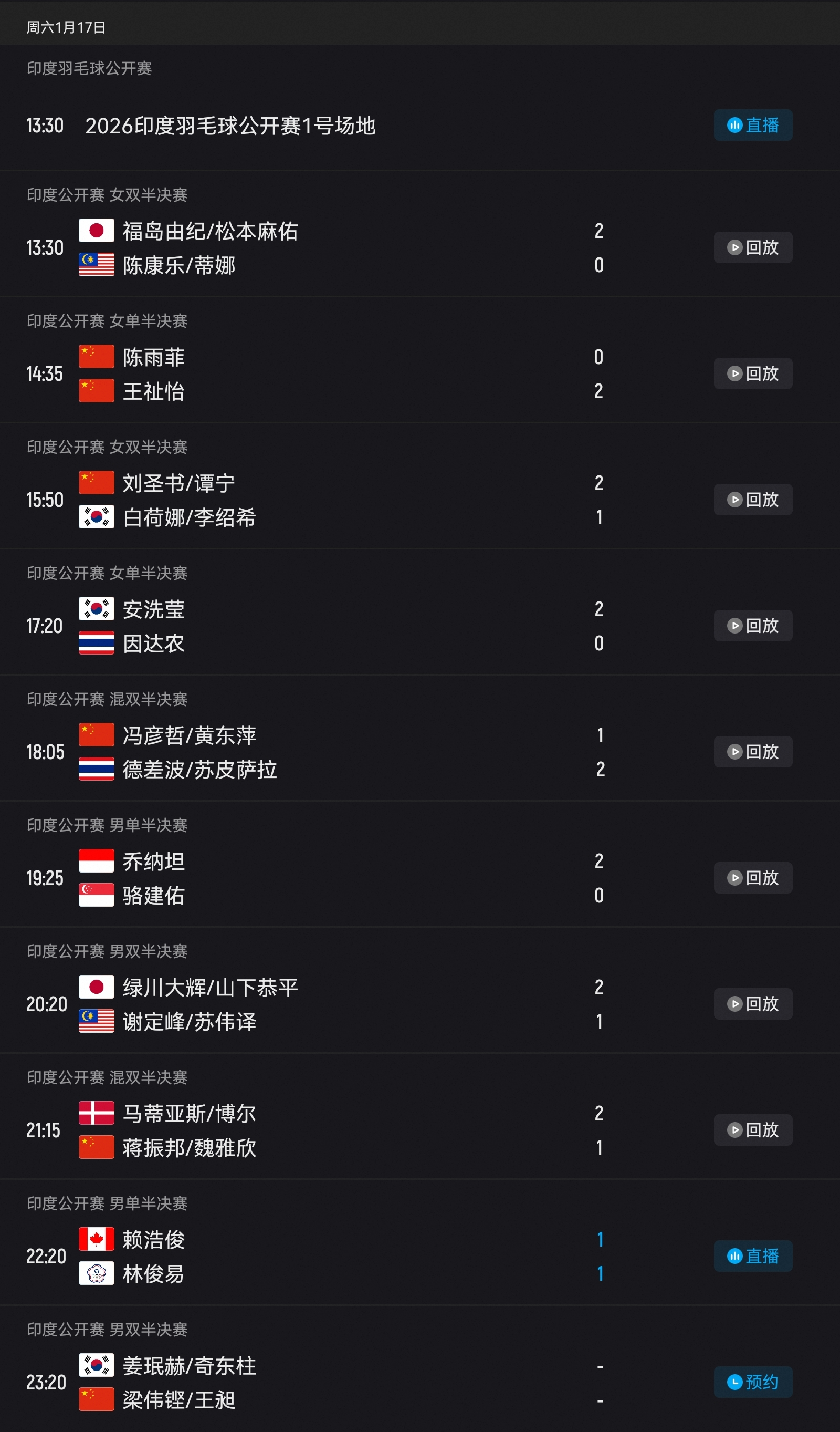Watch 赖浩俊 vs 林俊易 live
Viewport: 840px width, 1432px height.
coord(752,1257)
